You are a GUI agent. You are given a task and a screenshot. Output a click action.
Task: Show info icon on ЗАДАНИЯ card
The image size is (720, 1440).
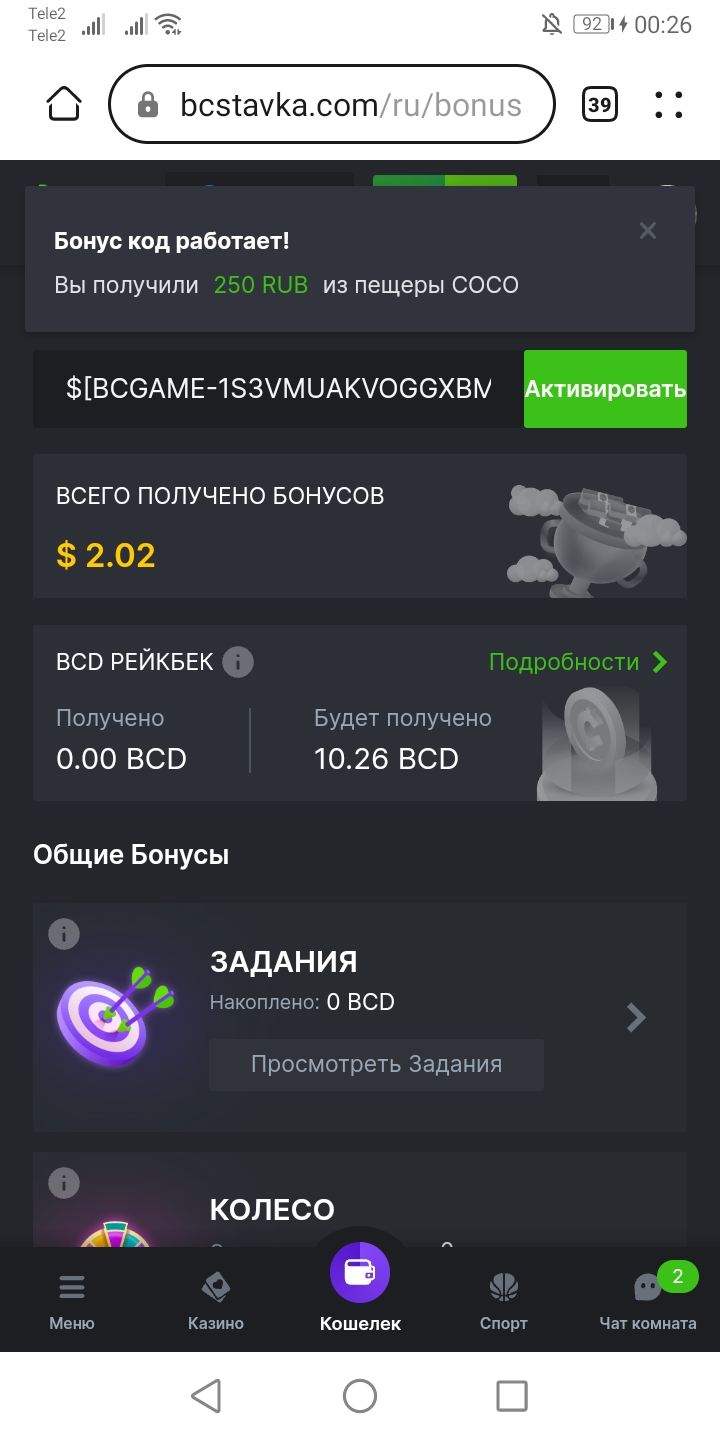point(64,934)
